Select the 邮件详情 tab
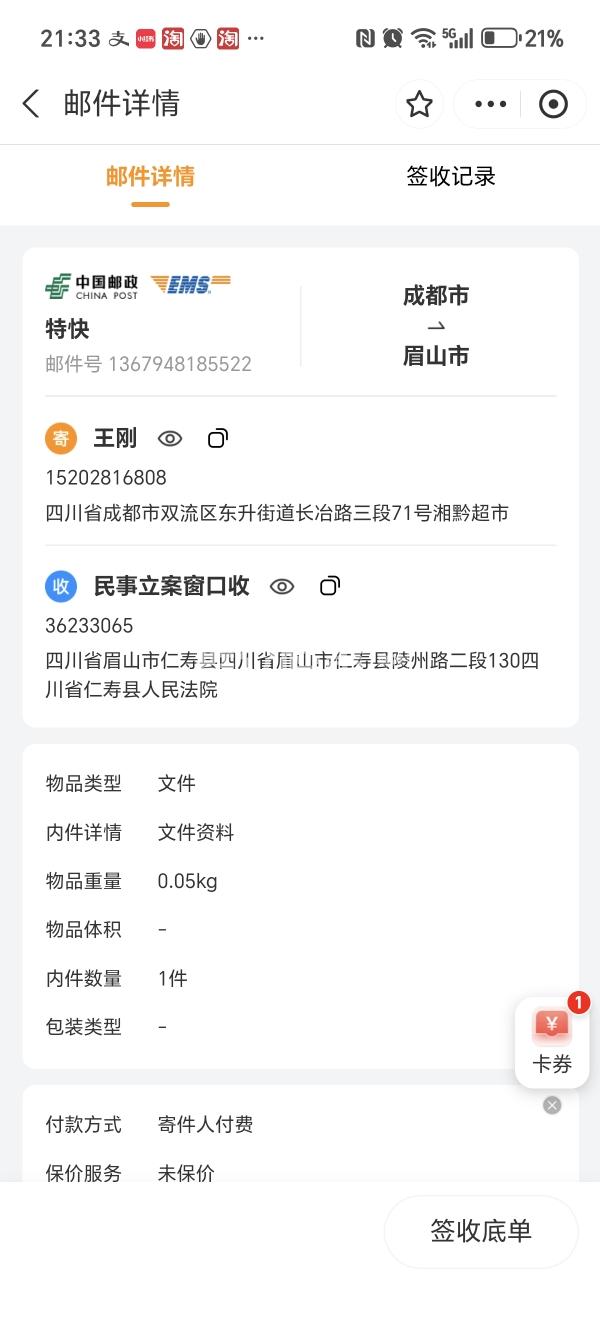 click(150, 177)
